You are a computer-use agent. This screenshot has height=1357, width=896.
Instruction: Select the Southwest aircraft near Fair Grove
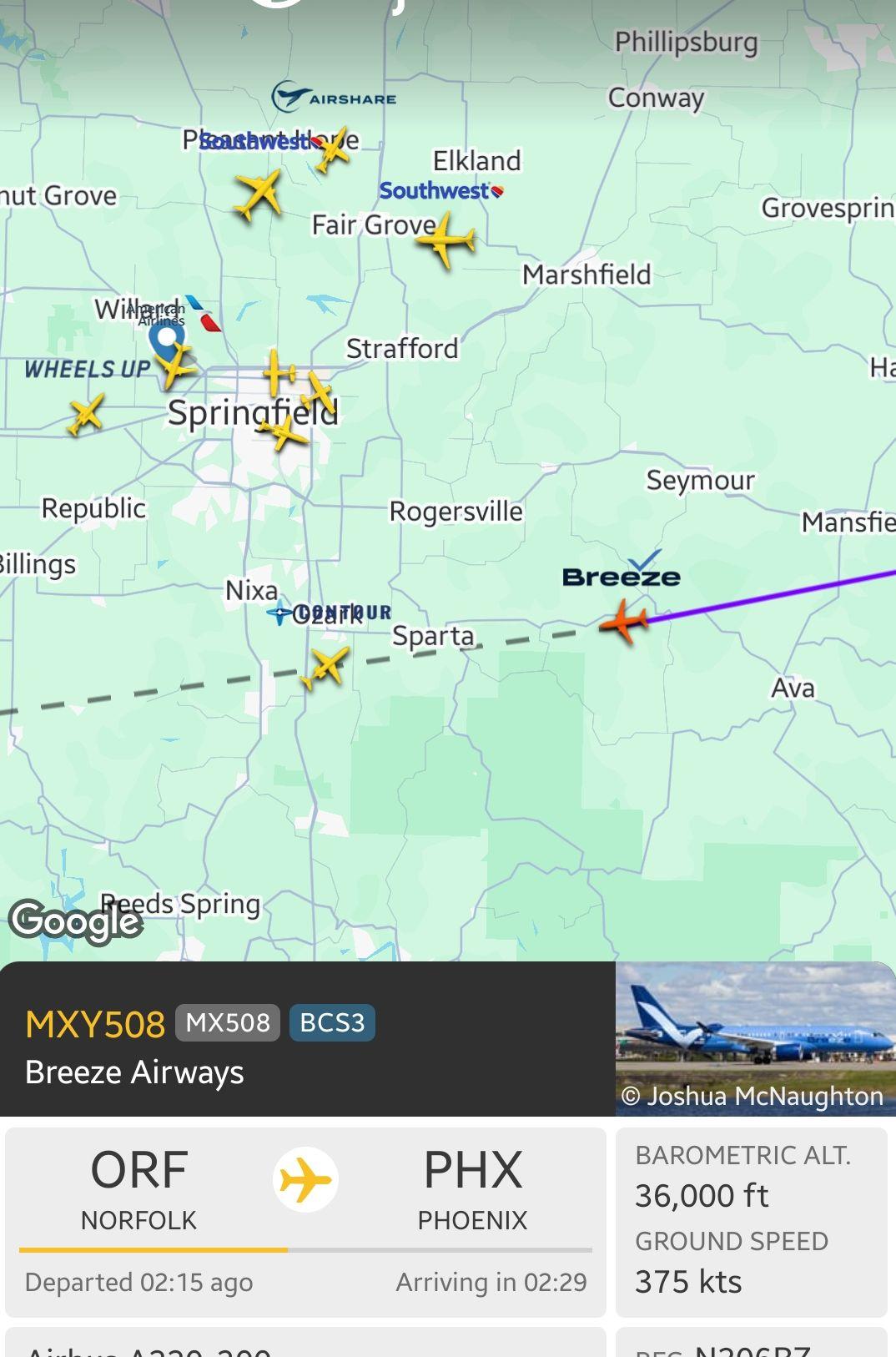[445, 240]
